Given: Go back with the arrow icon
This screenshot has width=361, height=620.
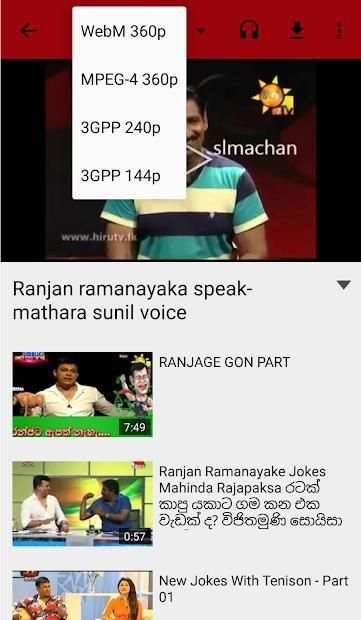Looking at the screenshot, I should [29, 30].
